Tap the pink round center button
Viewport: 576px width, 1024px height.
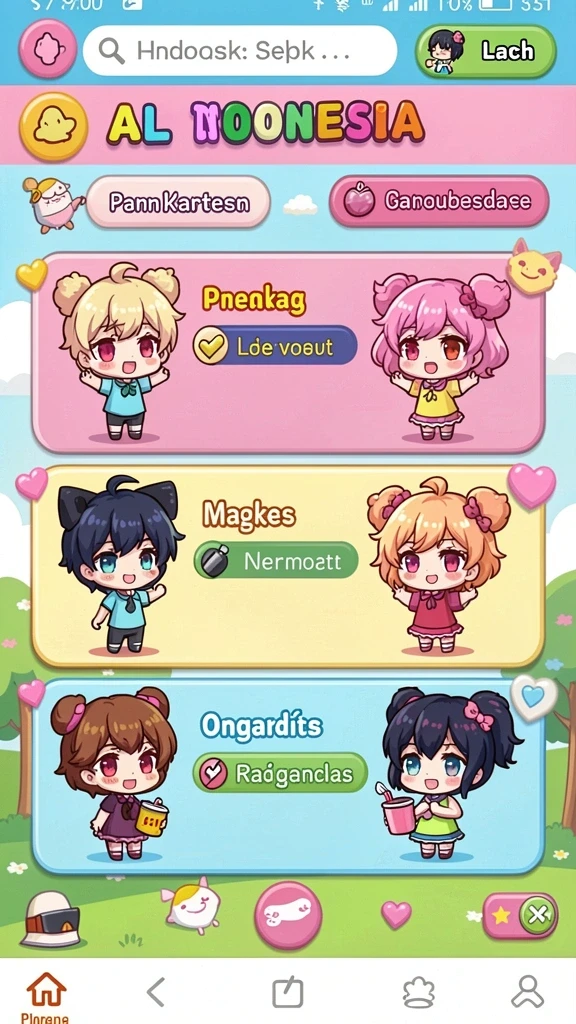click(x=288, y=915)
